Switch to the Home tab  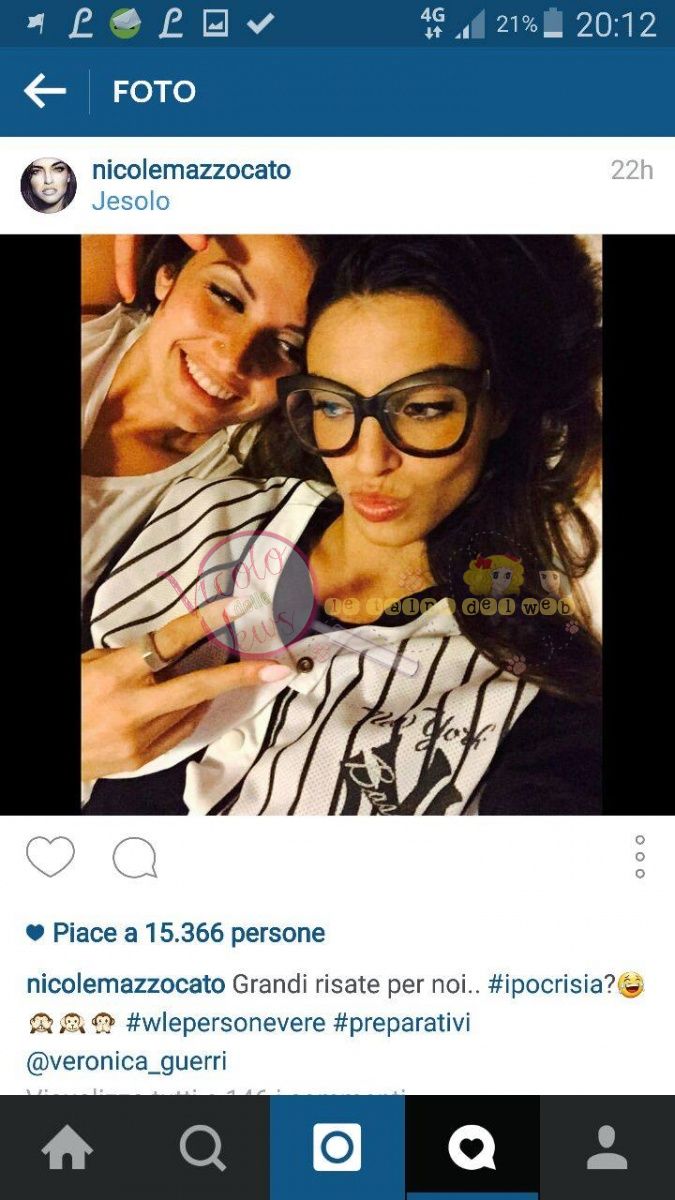pyautogui.click(x=67, y=1148)
